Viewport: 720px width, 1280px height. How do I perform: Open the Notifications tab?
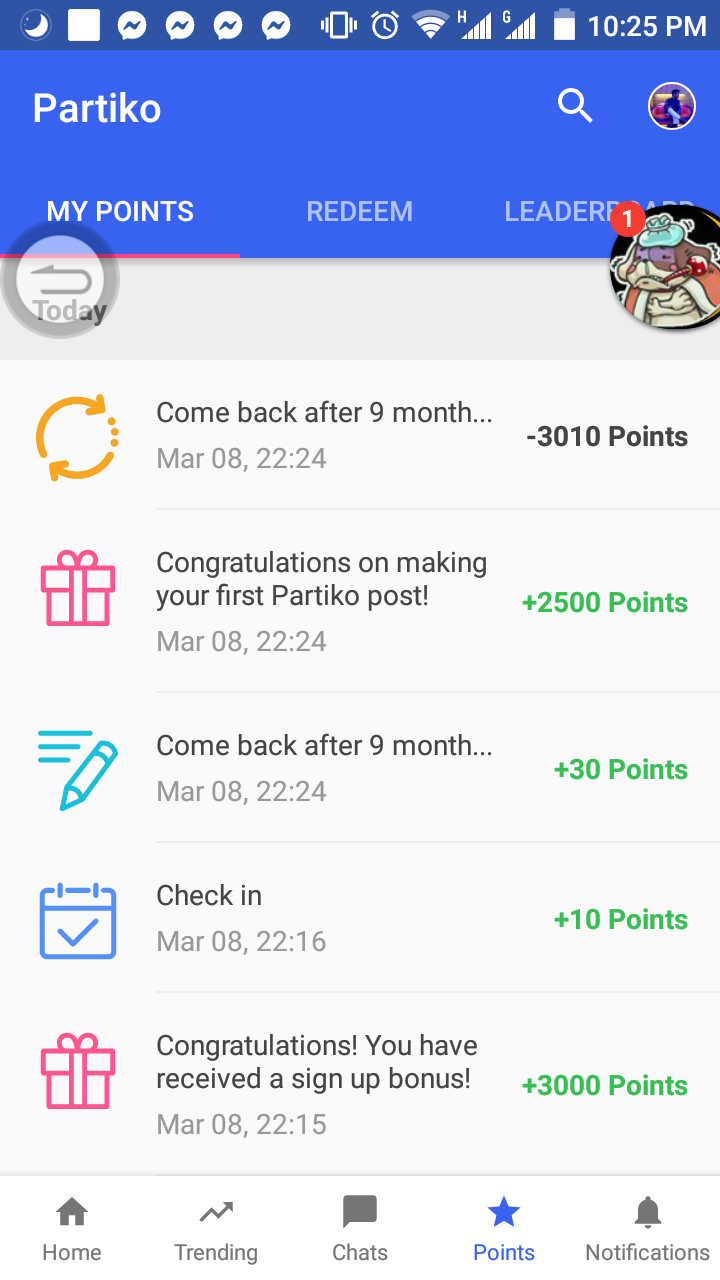coord(648,1230)
